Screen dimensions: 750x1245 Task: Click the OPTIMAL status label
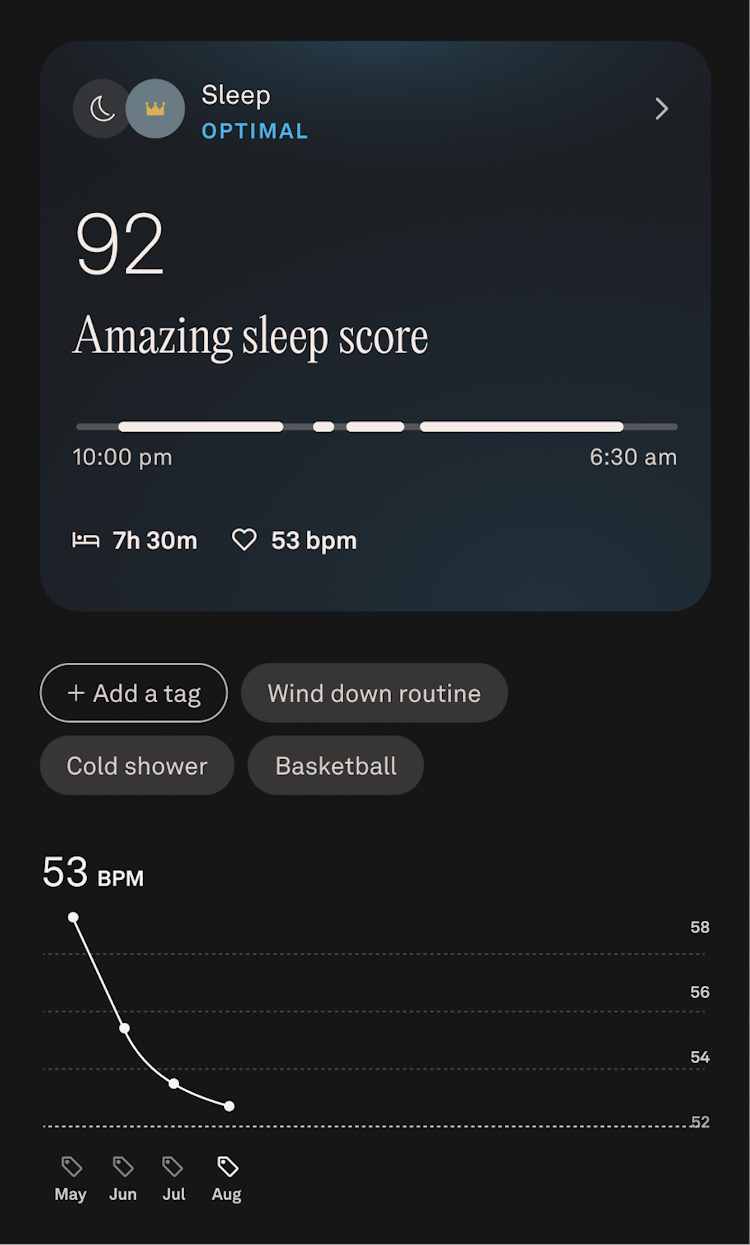(x=254, y=130)
